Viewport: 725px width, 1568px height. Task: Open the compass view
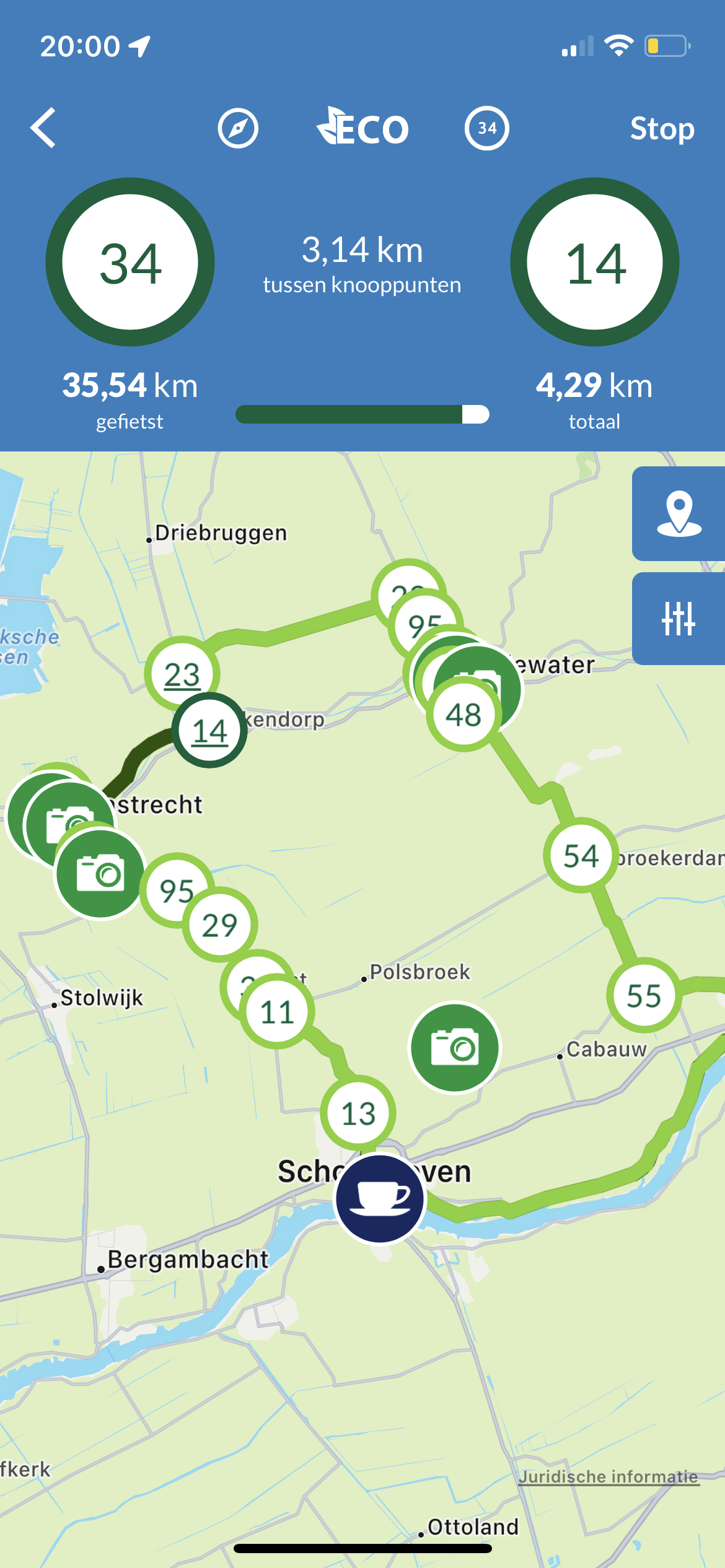pyautogui.click(x=238, y=128)
